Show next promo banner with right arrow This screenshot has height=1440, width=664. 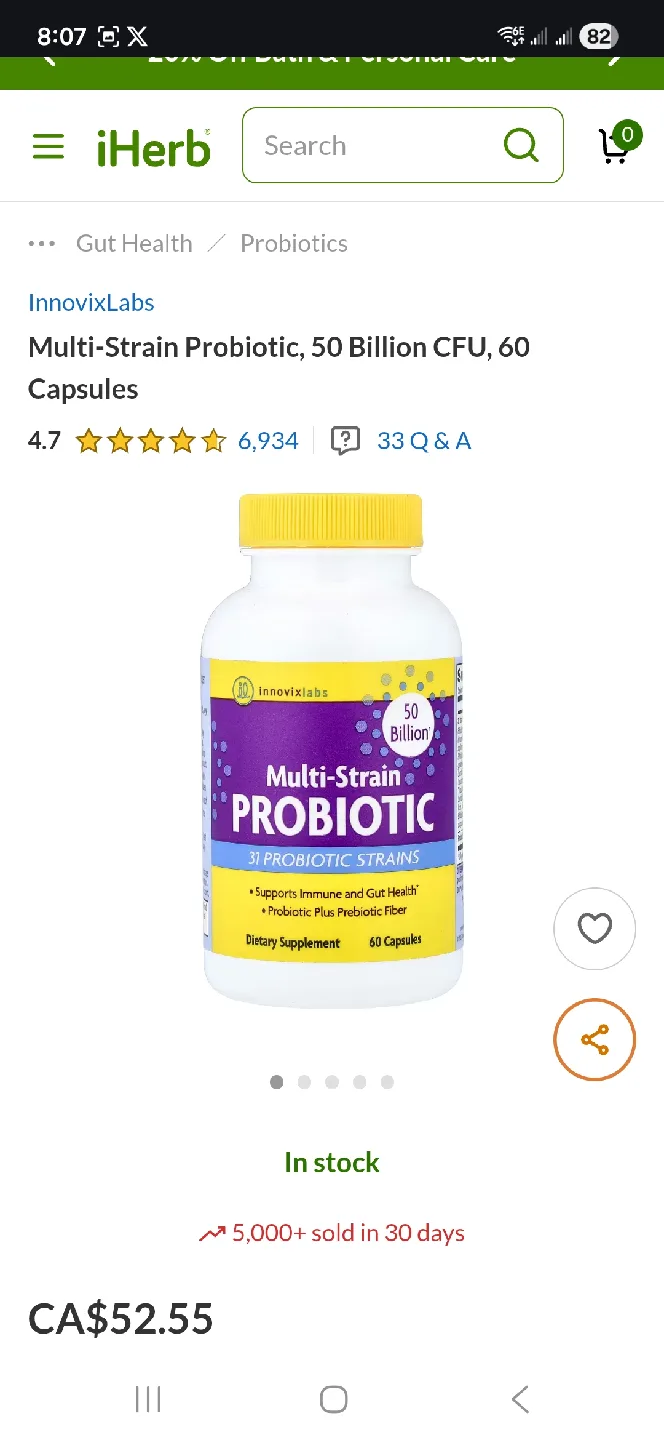point(616,58)
